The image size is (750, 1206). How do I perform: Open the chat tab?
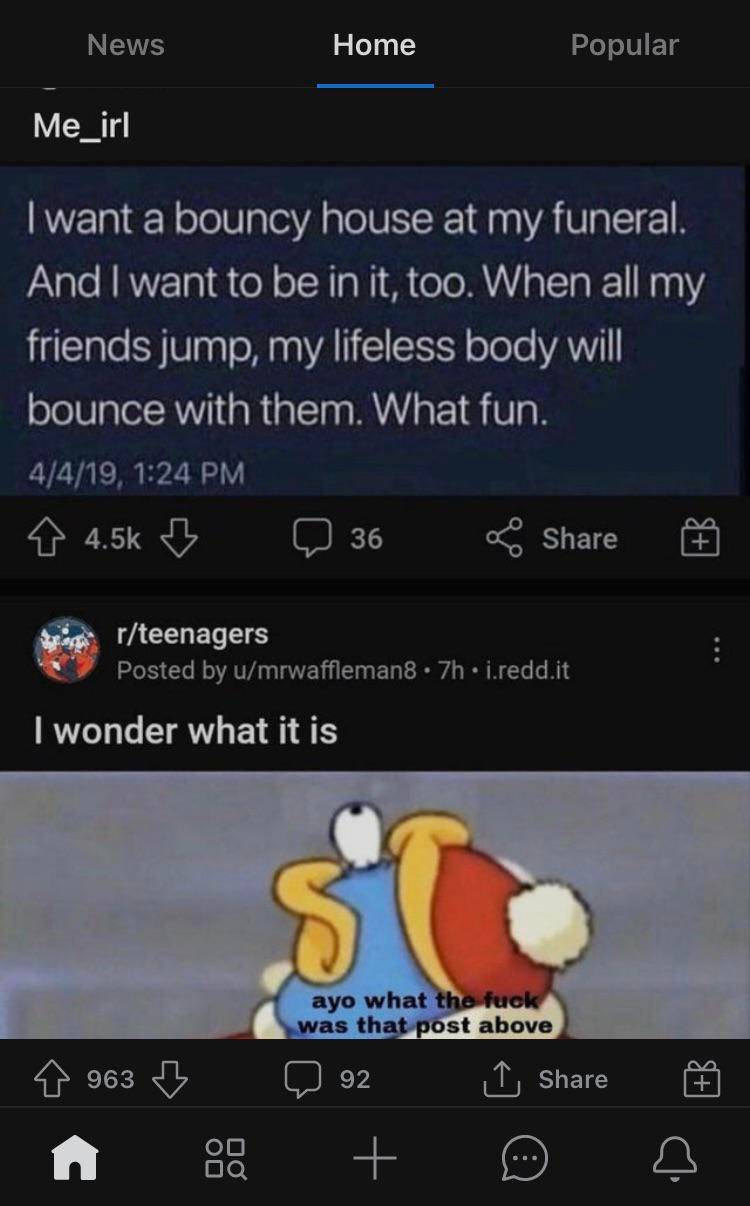coord(525,1158)
